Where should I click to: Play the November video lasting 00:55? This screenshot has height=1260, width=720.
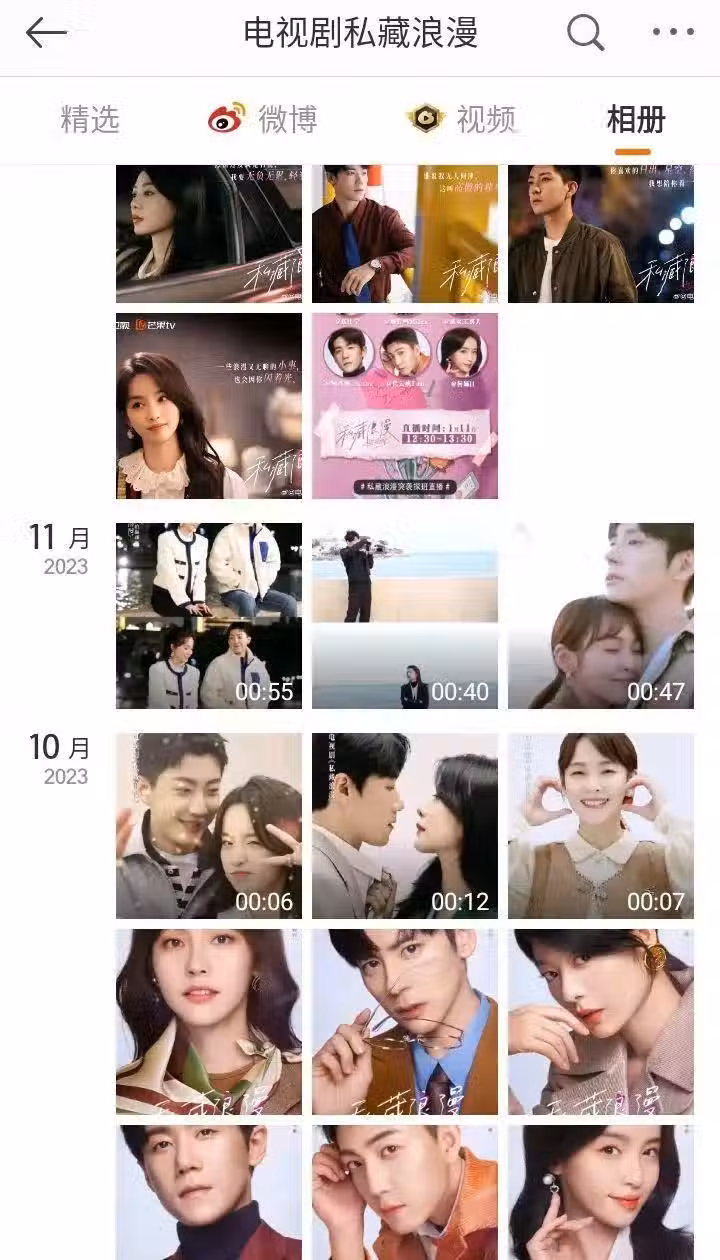(x=208, y=616)
